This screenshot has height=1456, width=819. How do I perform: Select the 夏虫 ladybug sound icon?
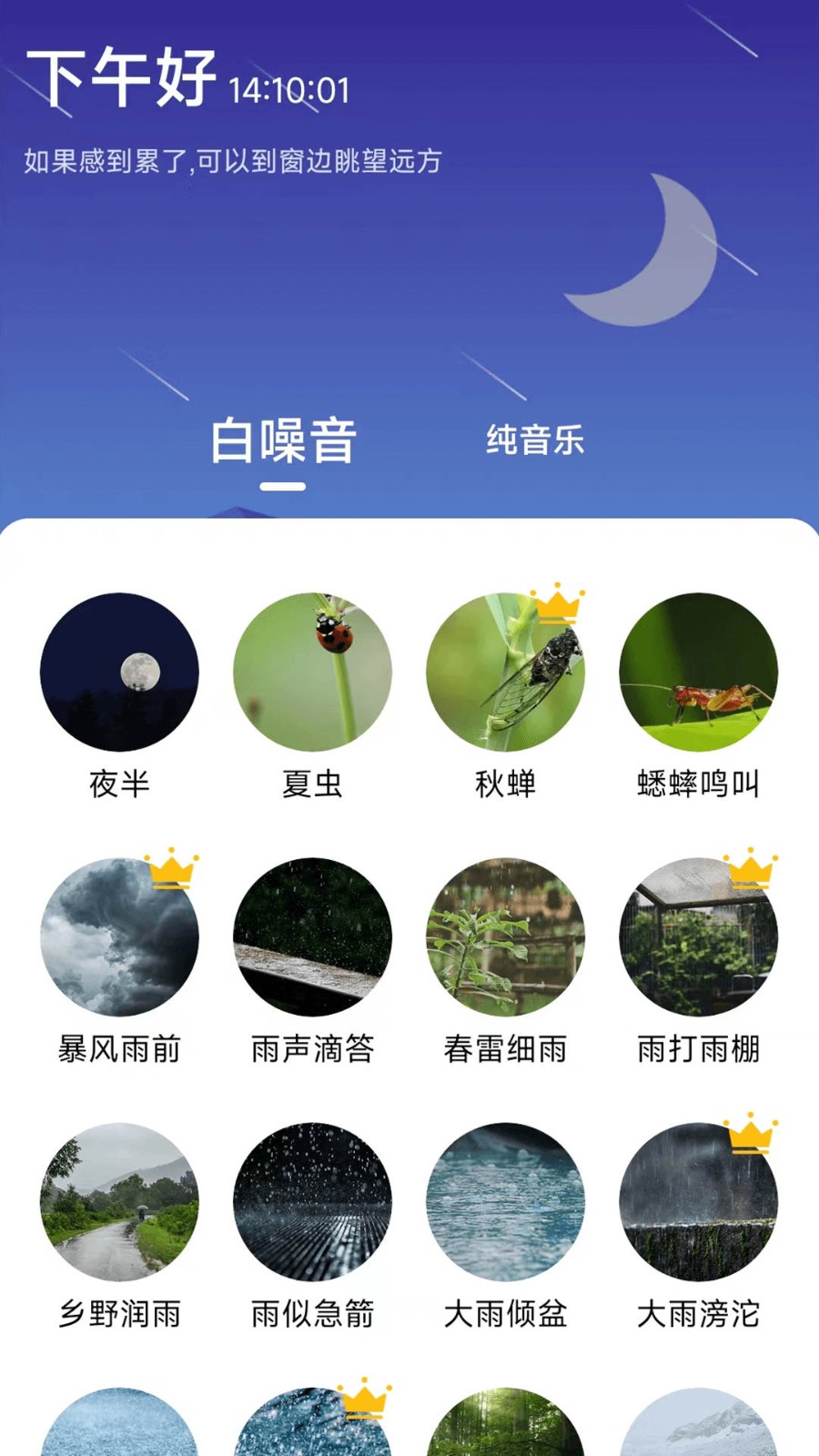pos(313,672)
